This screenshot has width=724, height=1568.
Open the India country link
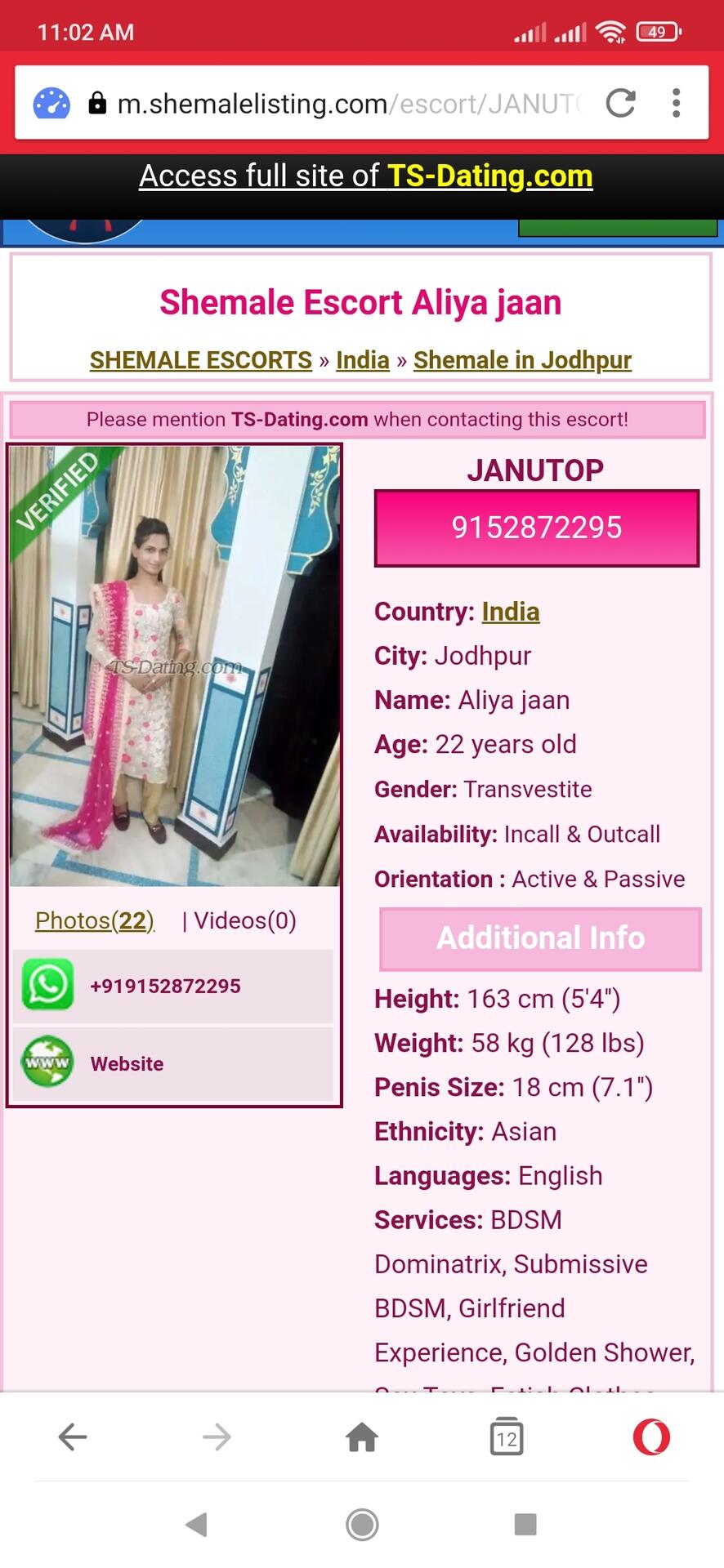coord(510,612)
